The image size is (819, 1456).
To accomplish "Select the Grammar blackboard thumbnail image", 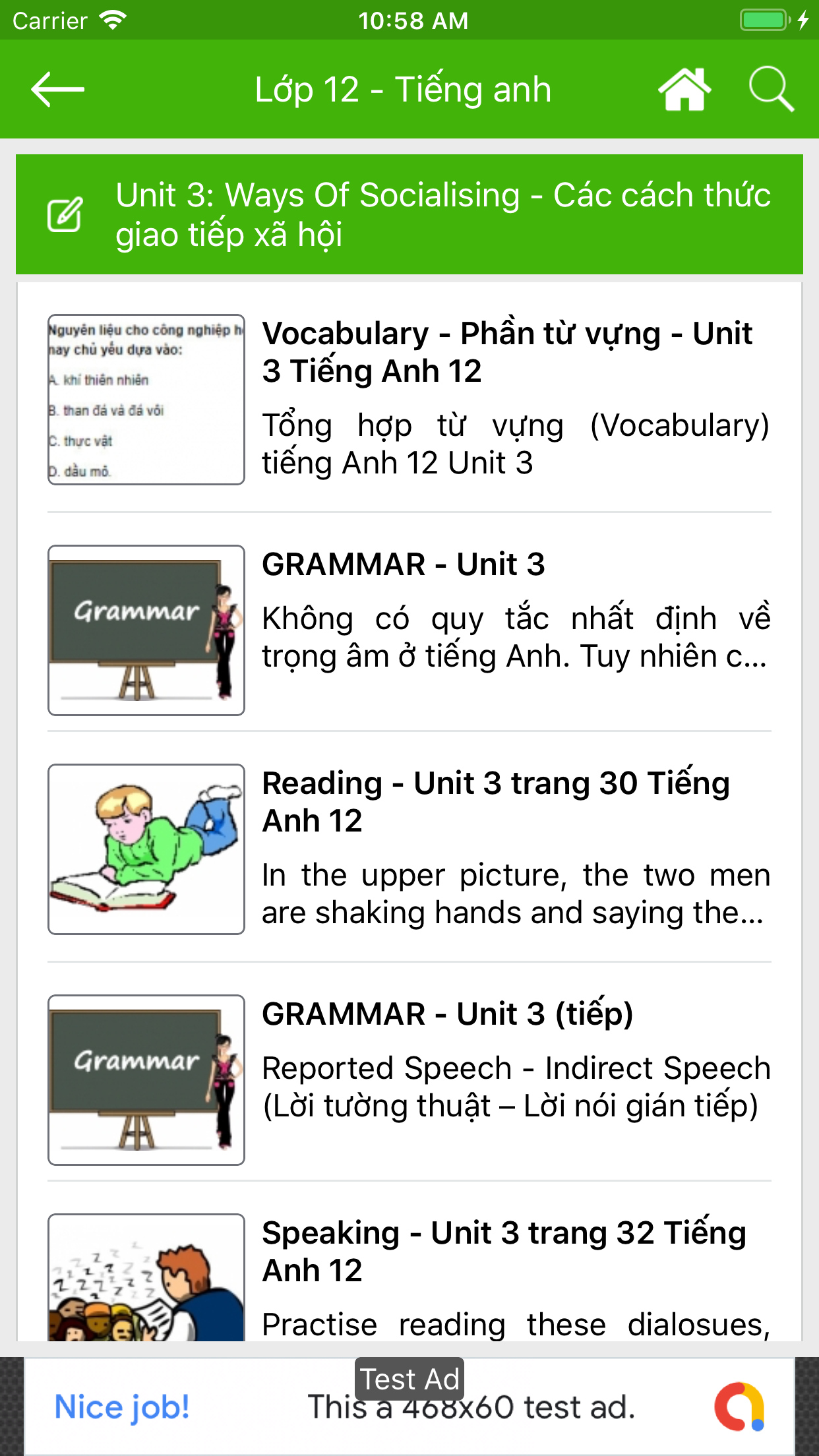I will [146, 630].
